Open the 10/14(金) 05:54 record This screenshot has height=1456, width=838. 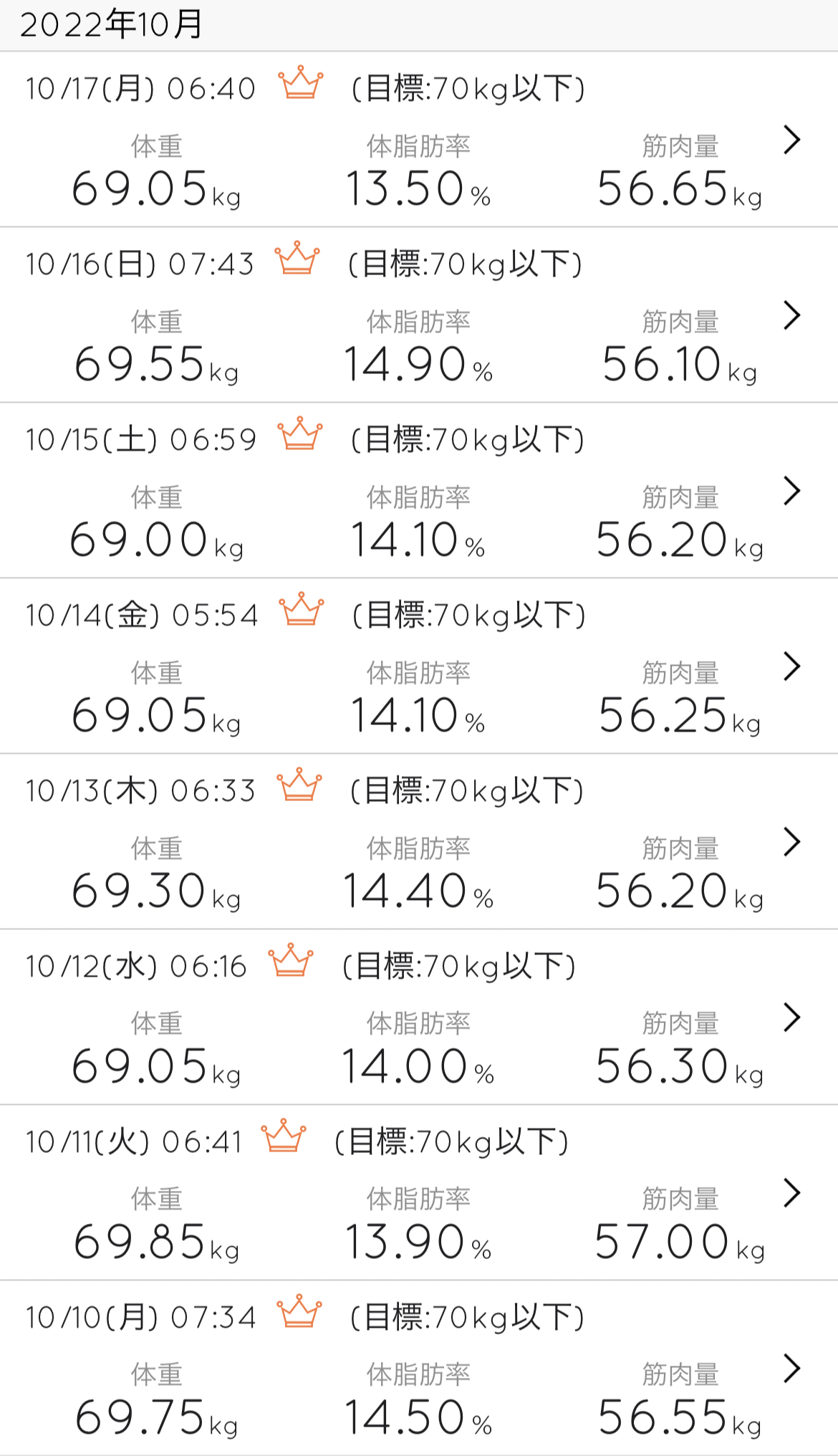(419, 666)
